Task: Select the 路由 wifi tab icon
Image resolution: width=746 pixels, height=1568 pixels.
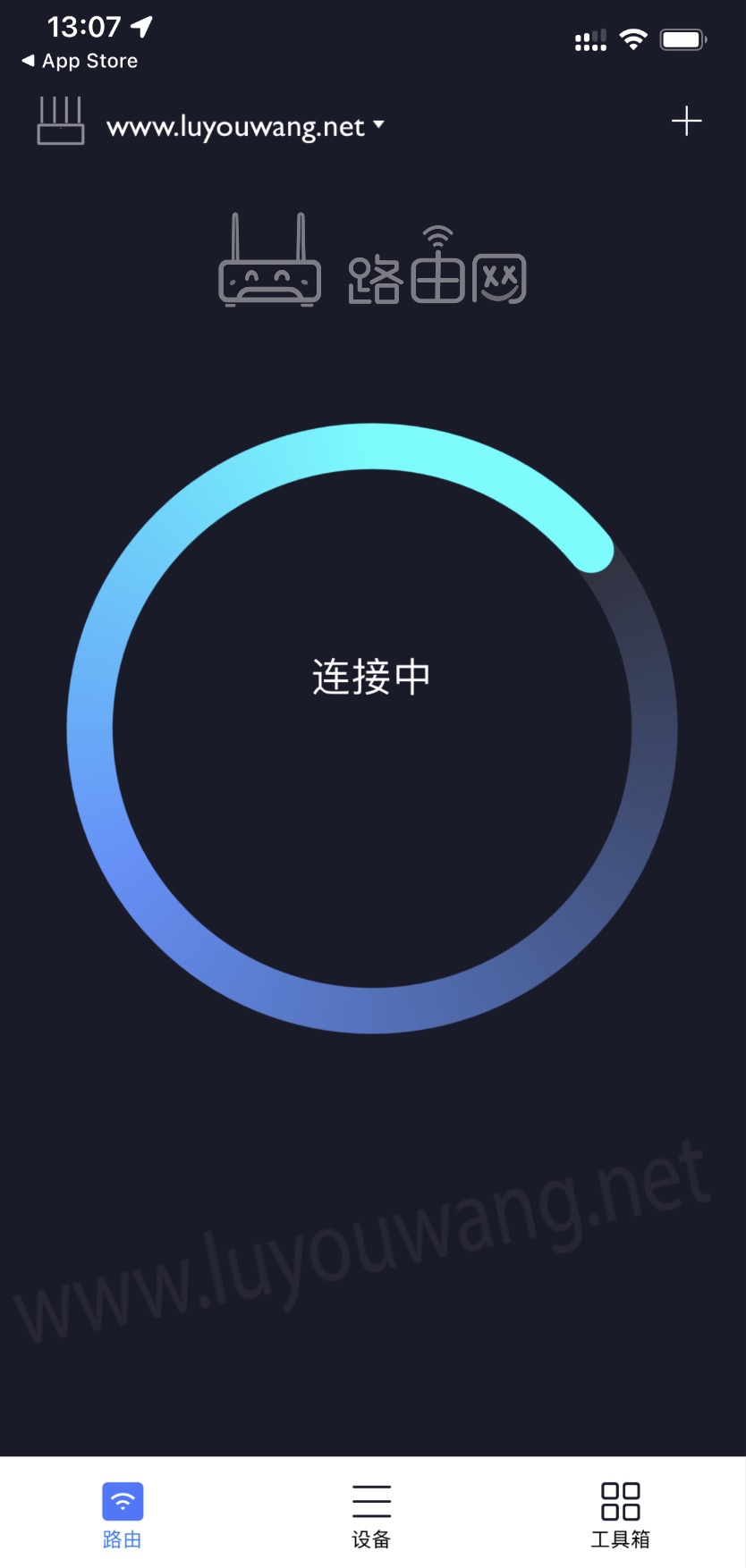Action: 123,1501
